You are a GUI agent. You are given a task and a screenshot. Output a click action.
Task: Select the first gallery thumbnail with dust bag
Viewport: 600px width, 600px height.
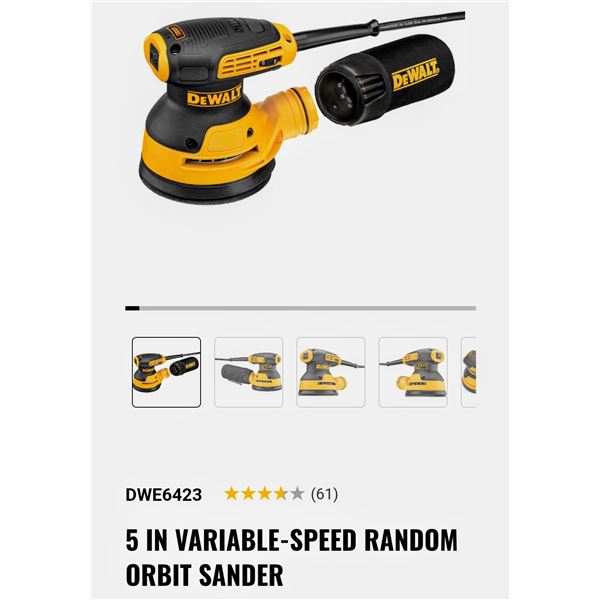(166, 372)
